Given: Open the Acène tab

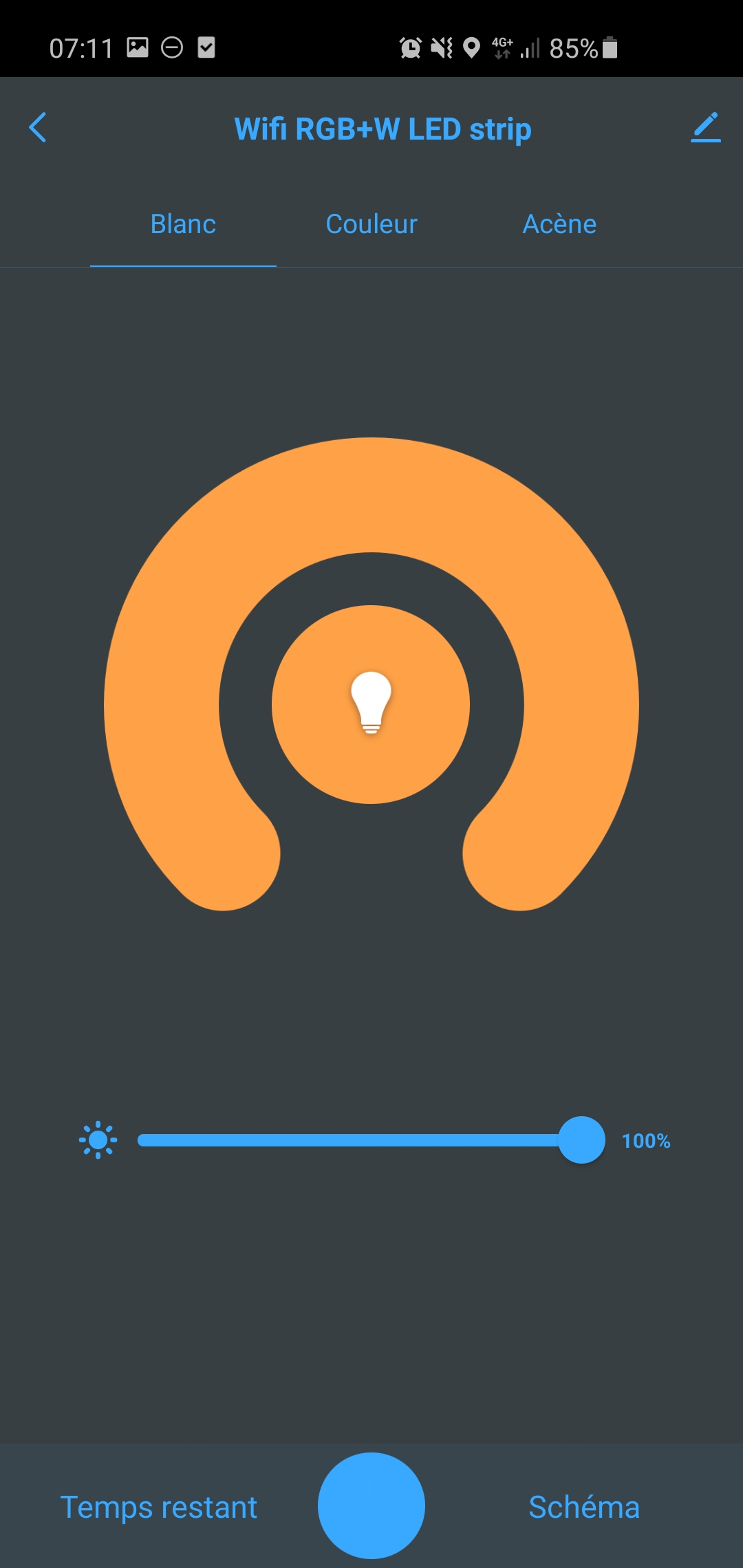Looking at the screenshot, I should pos(559,224).
